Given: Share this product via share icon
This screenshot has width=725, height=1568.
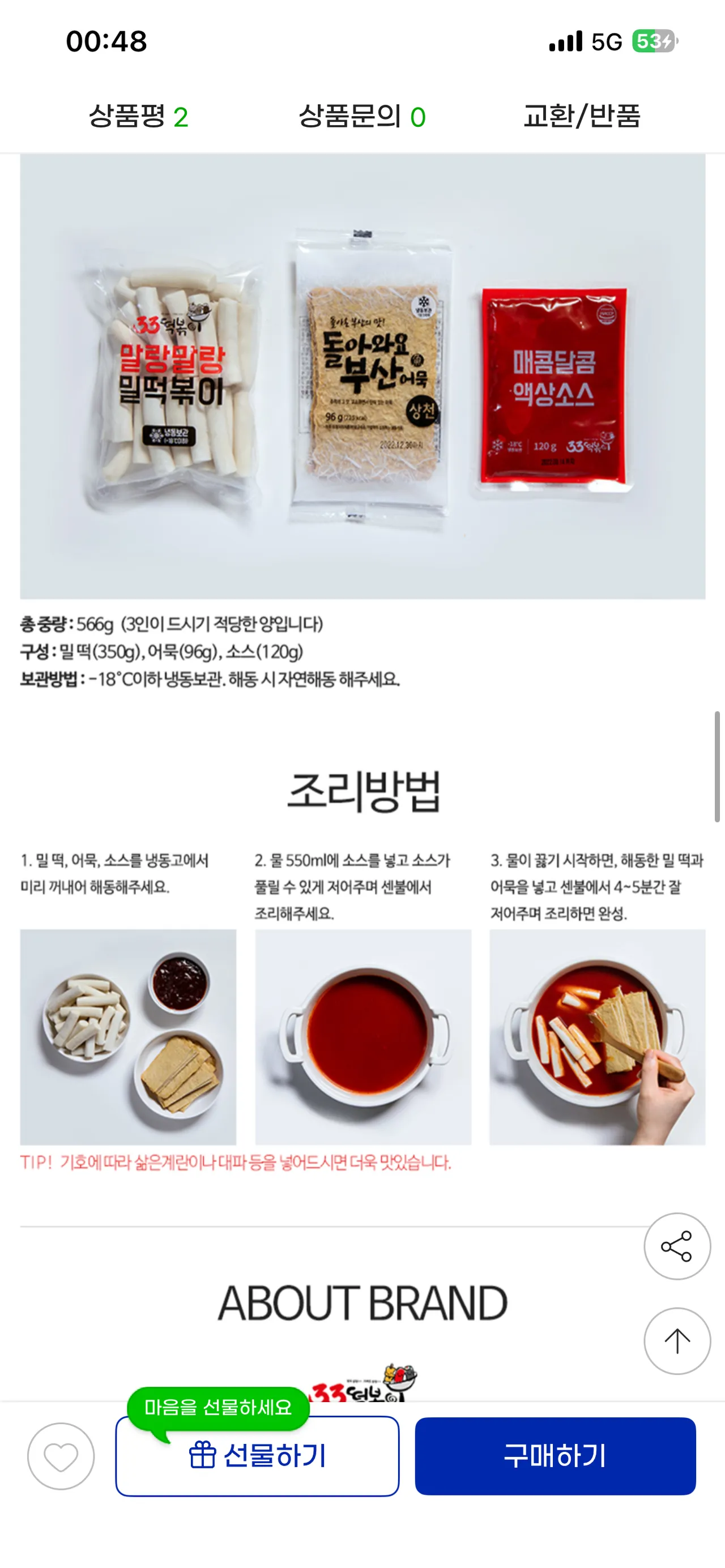Looking at the screenshot, I should [677, 1246].
